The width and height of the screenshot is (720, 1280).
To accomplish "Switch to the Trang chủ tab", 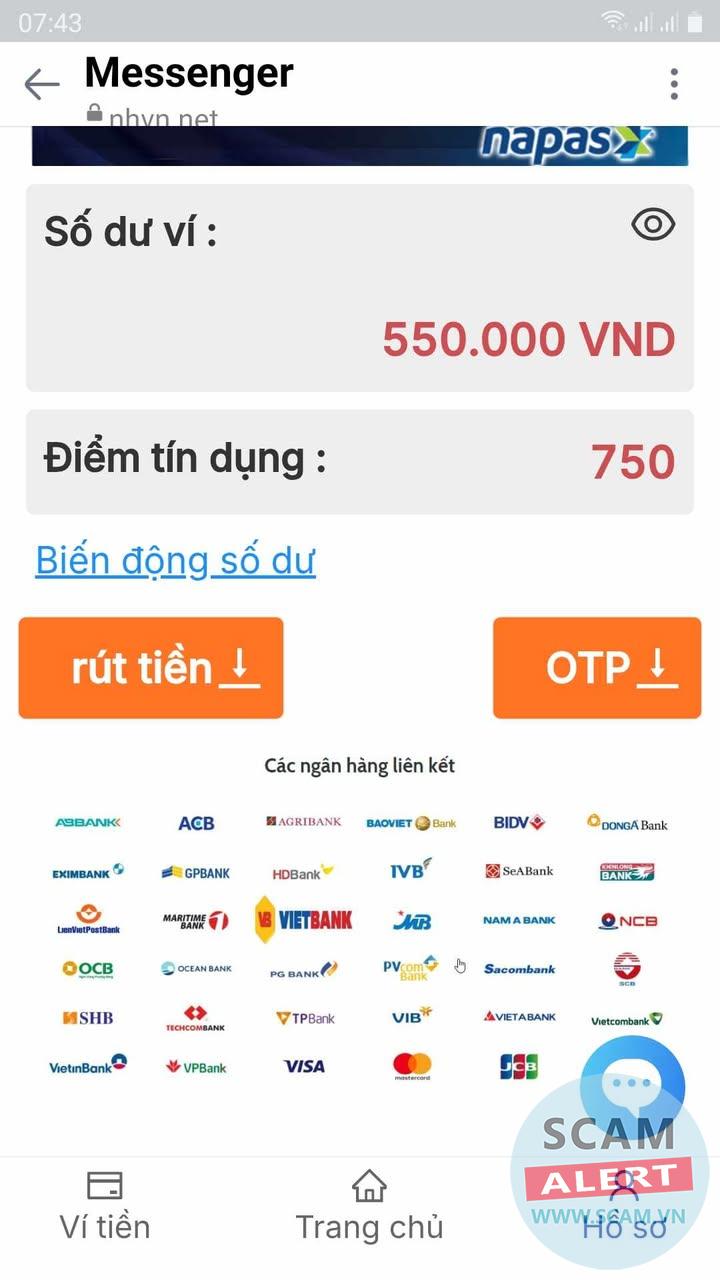I will coord(369,1206).
